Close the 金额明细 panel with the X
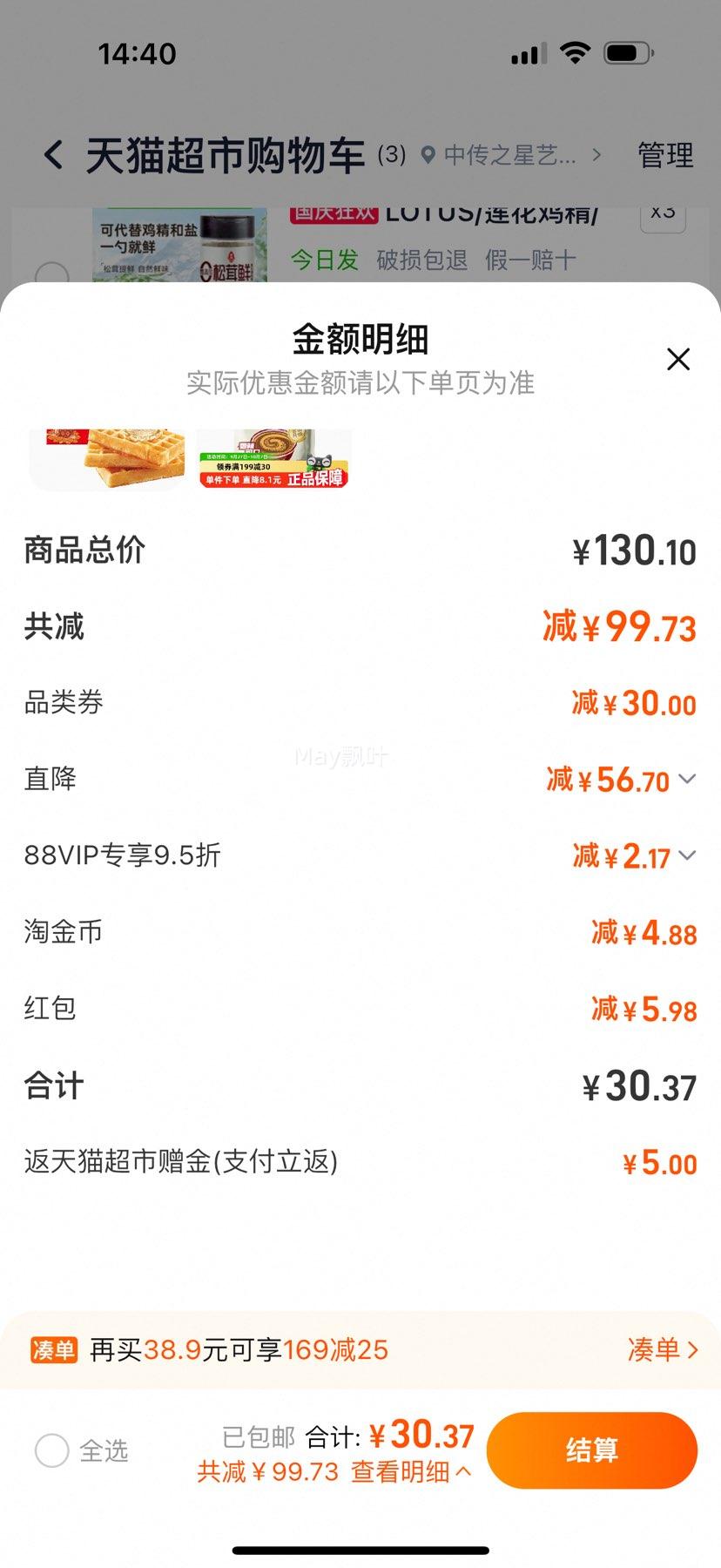This screenshot has height=1568, width=721. [x=678, y=360]
